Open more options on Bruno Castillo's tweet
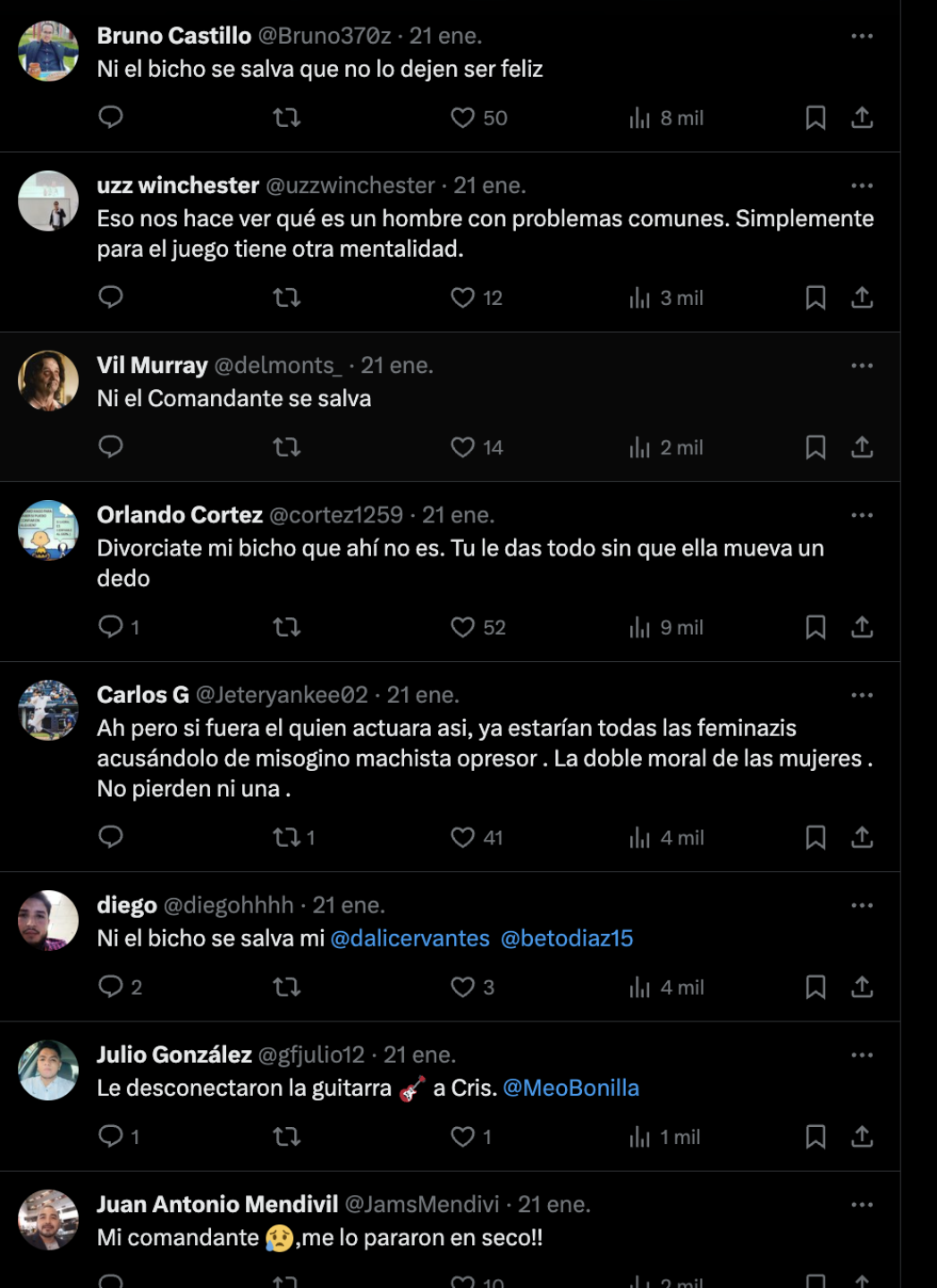 point(862,34)
